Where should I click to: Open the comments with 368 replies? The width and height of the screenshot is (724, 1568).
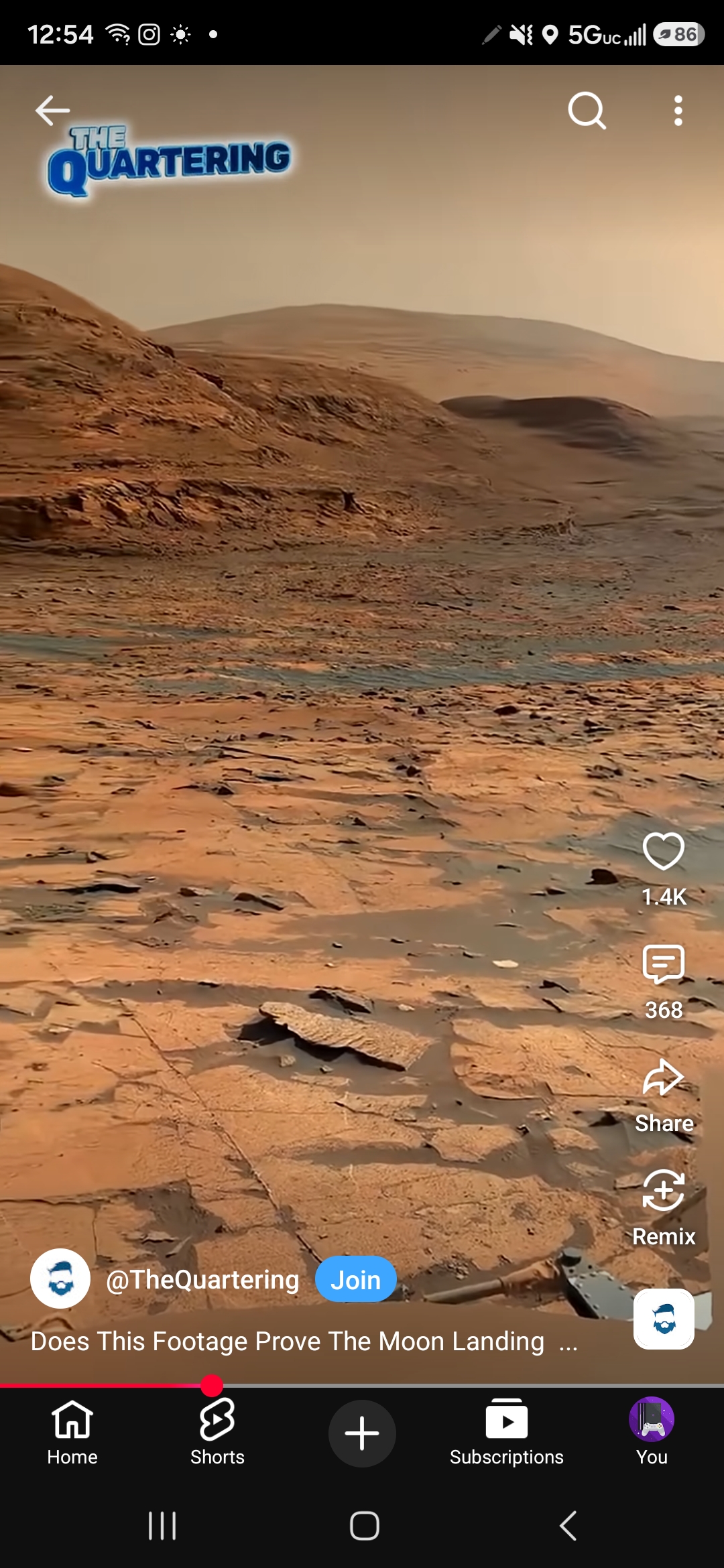coord(664,964)
